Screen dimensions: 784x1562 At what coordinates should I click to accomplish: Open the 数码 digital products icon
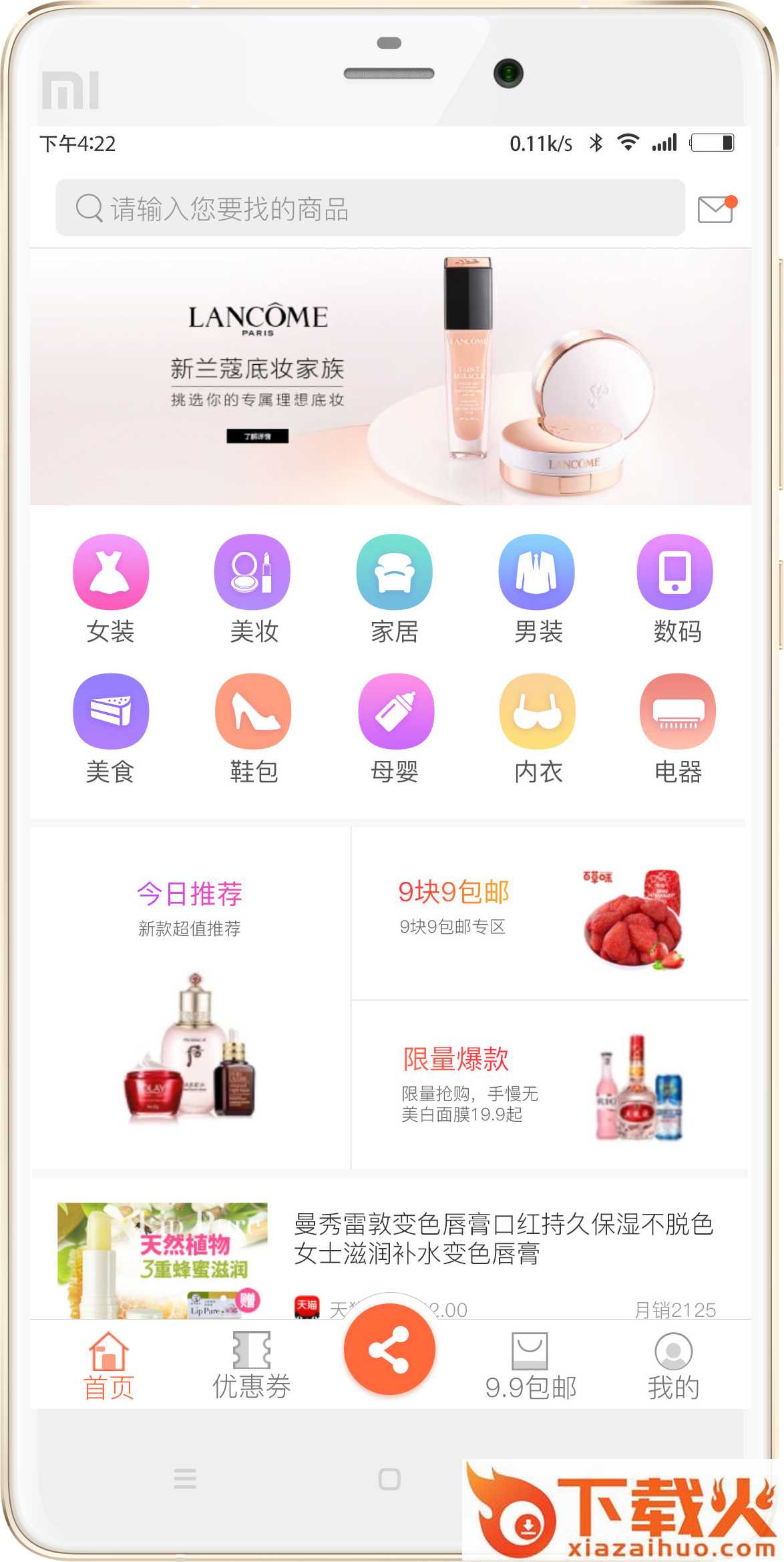676,573
